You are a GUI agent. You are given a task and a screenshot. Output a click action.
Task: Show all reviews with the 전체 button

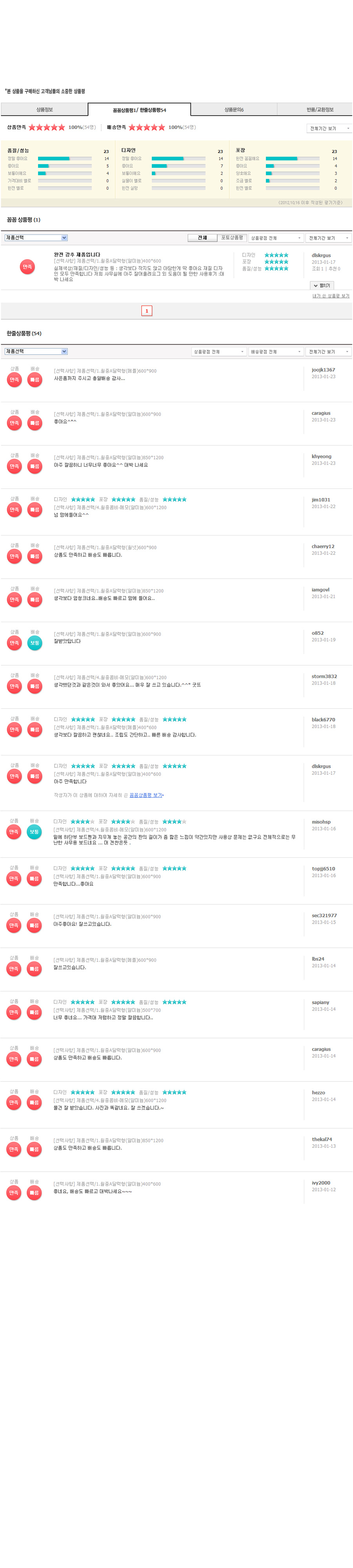(x=202, y=238)
